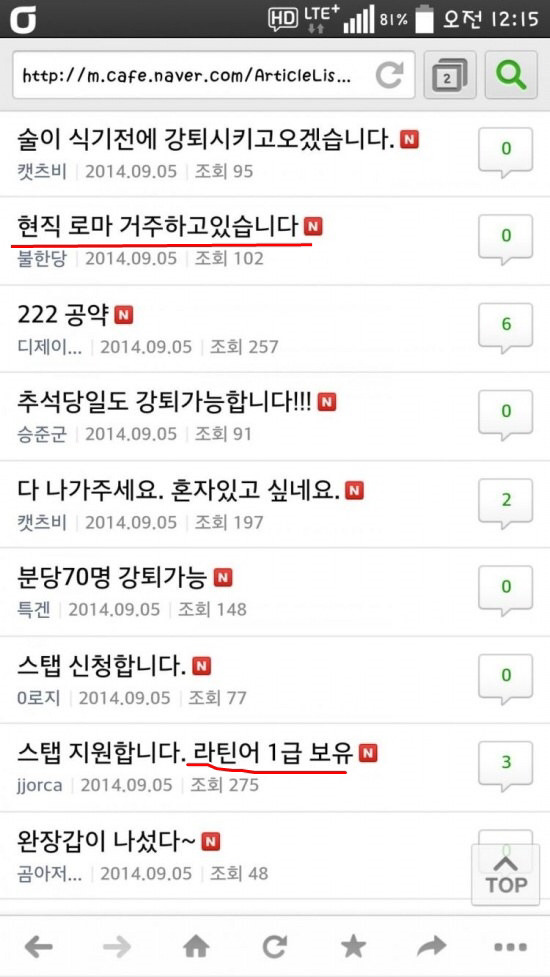Share this page from bottom toolbar
The image size is (550, 977).
432,948
